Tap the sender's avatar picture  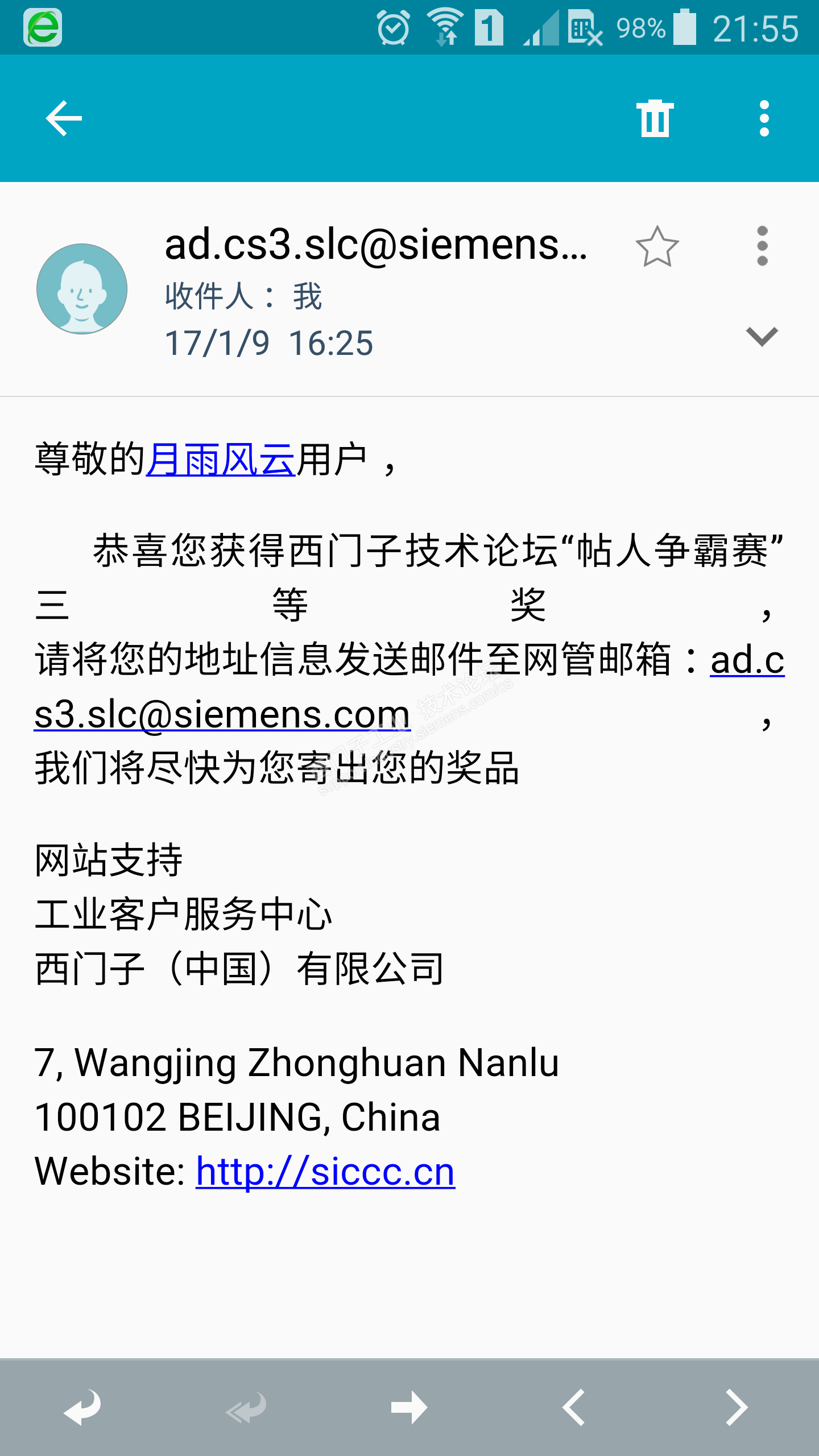pyautogui.click(x=82, y=289)
